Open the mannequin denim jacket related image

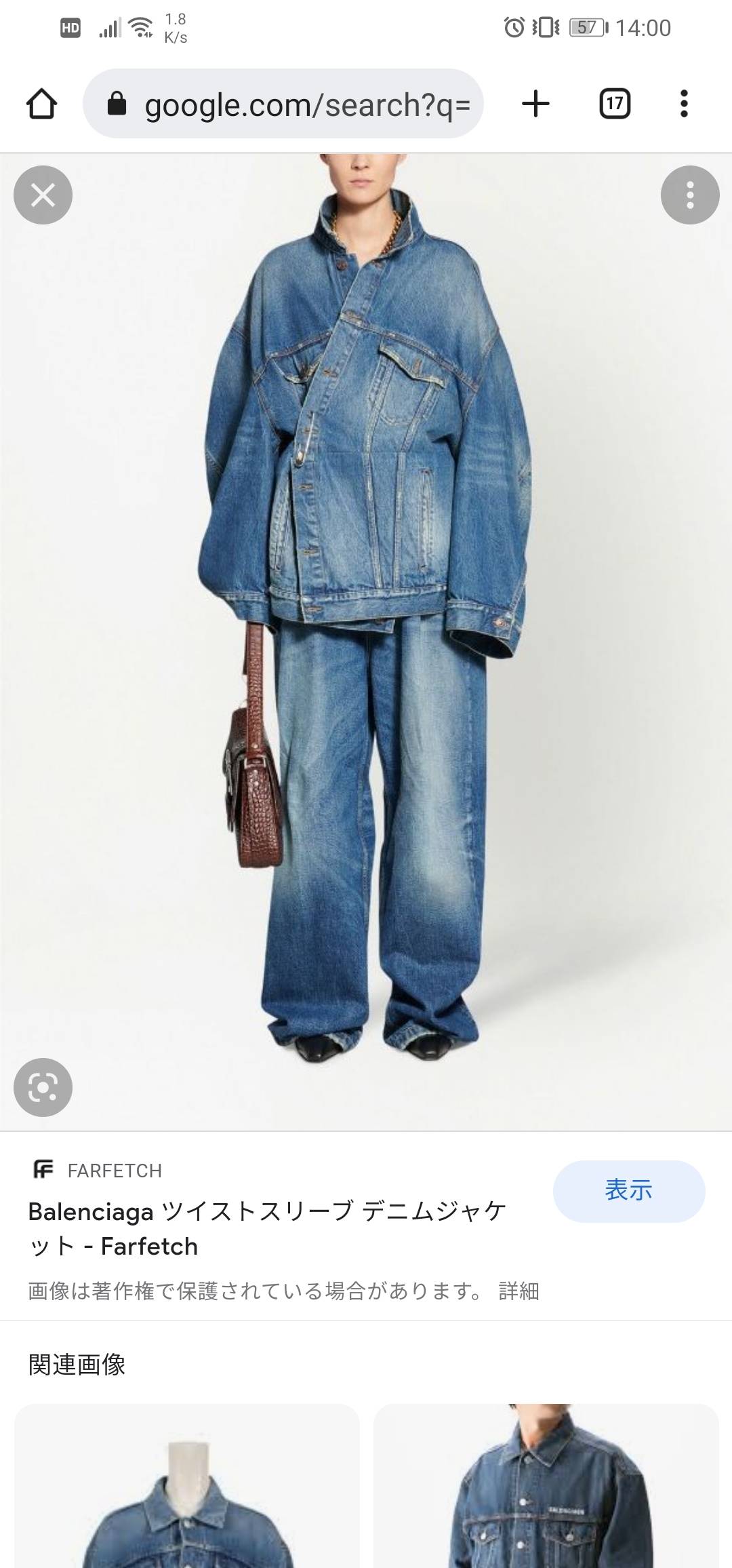point(187,1485)
